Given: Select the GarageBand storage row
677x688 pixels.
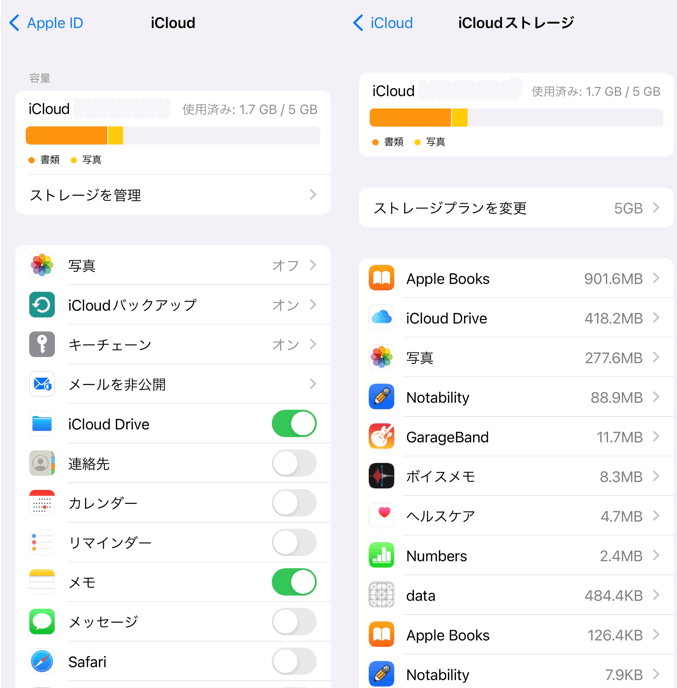Looking at the screenshot, I should coord(516,437).
